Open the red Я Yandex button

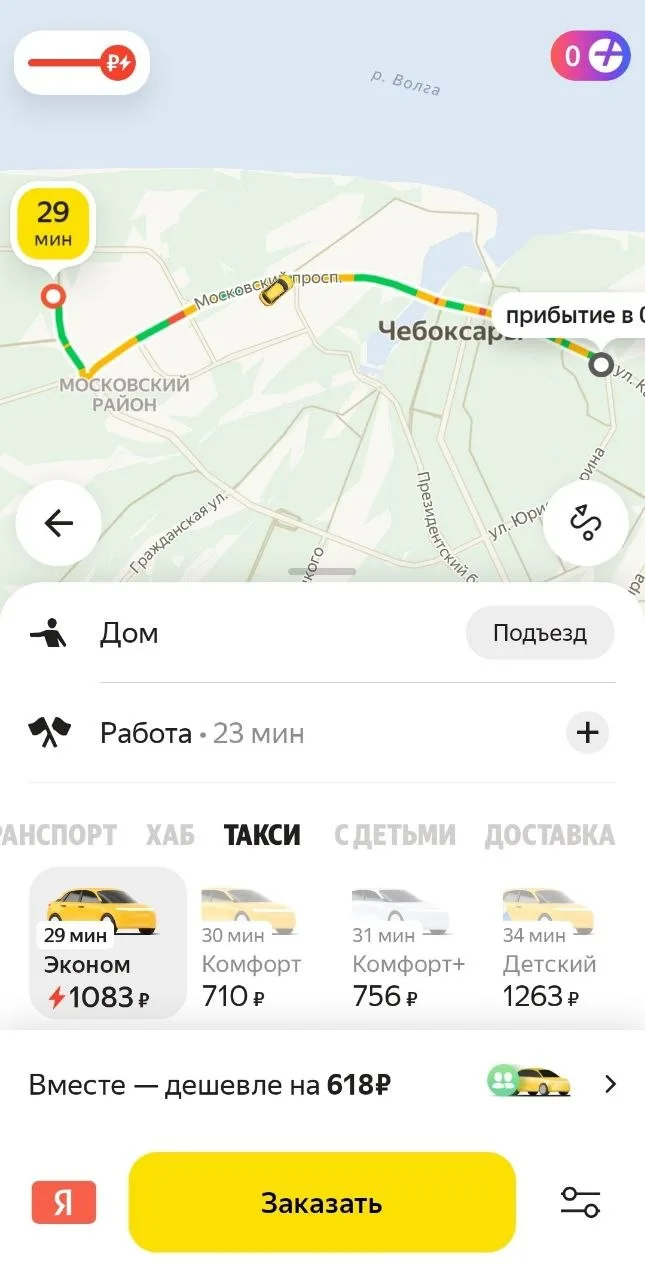pyautogui.click(x=64, y=1202)
